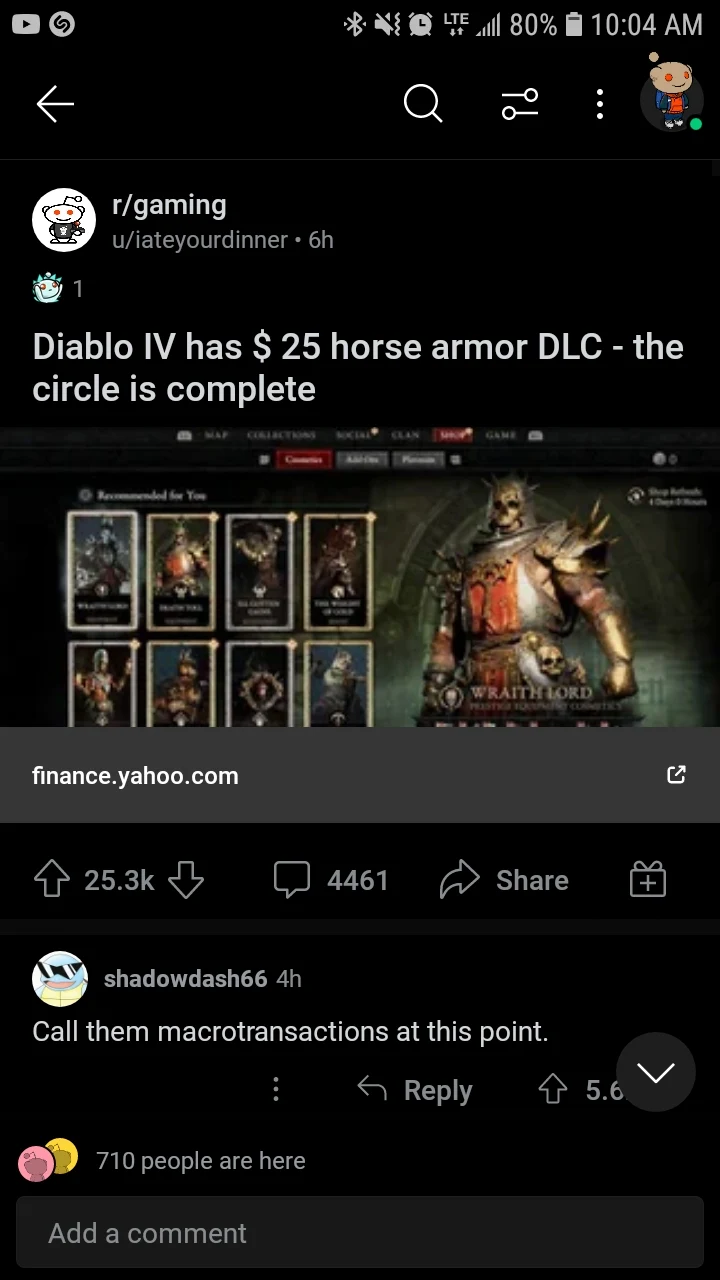This screenshot has height=1280, width=720.
Task: Give an award to the post
Action: [647, 880]
